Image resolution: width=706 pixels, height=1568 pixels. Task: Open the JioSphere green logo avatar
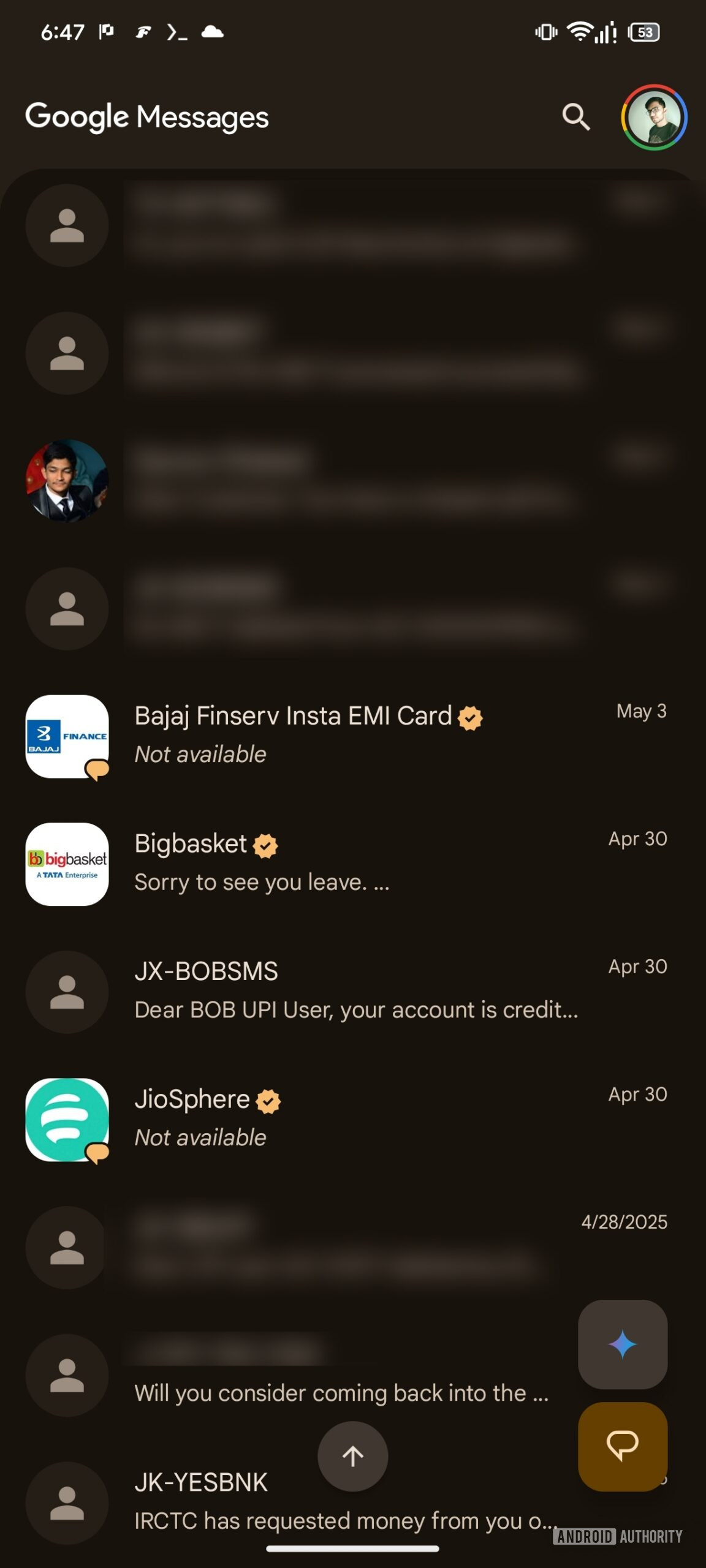tap(67, 1119)
